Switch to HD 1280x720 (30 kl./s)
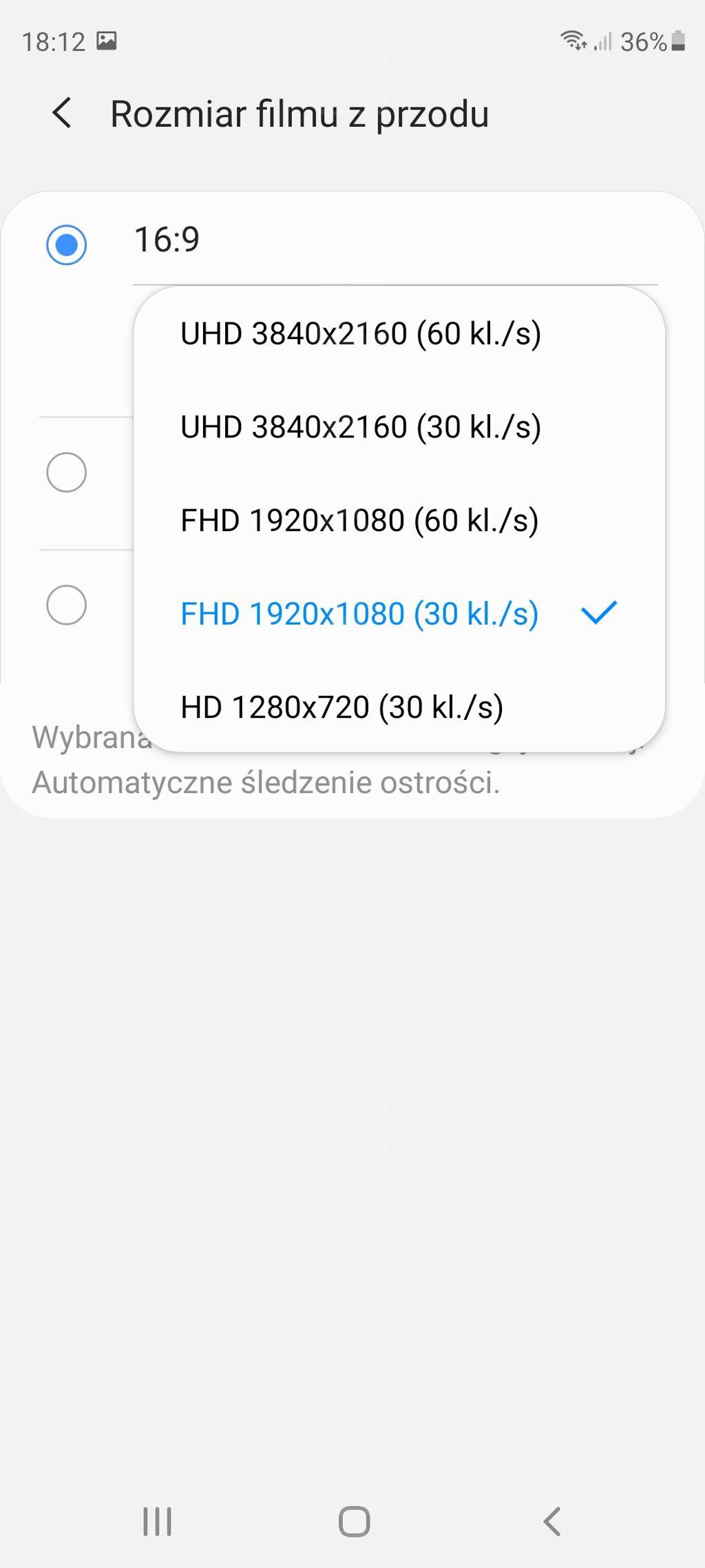This screenshot has height=1568, width=705. [341, 708]
